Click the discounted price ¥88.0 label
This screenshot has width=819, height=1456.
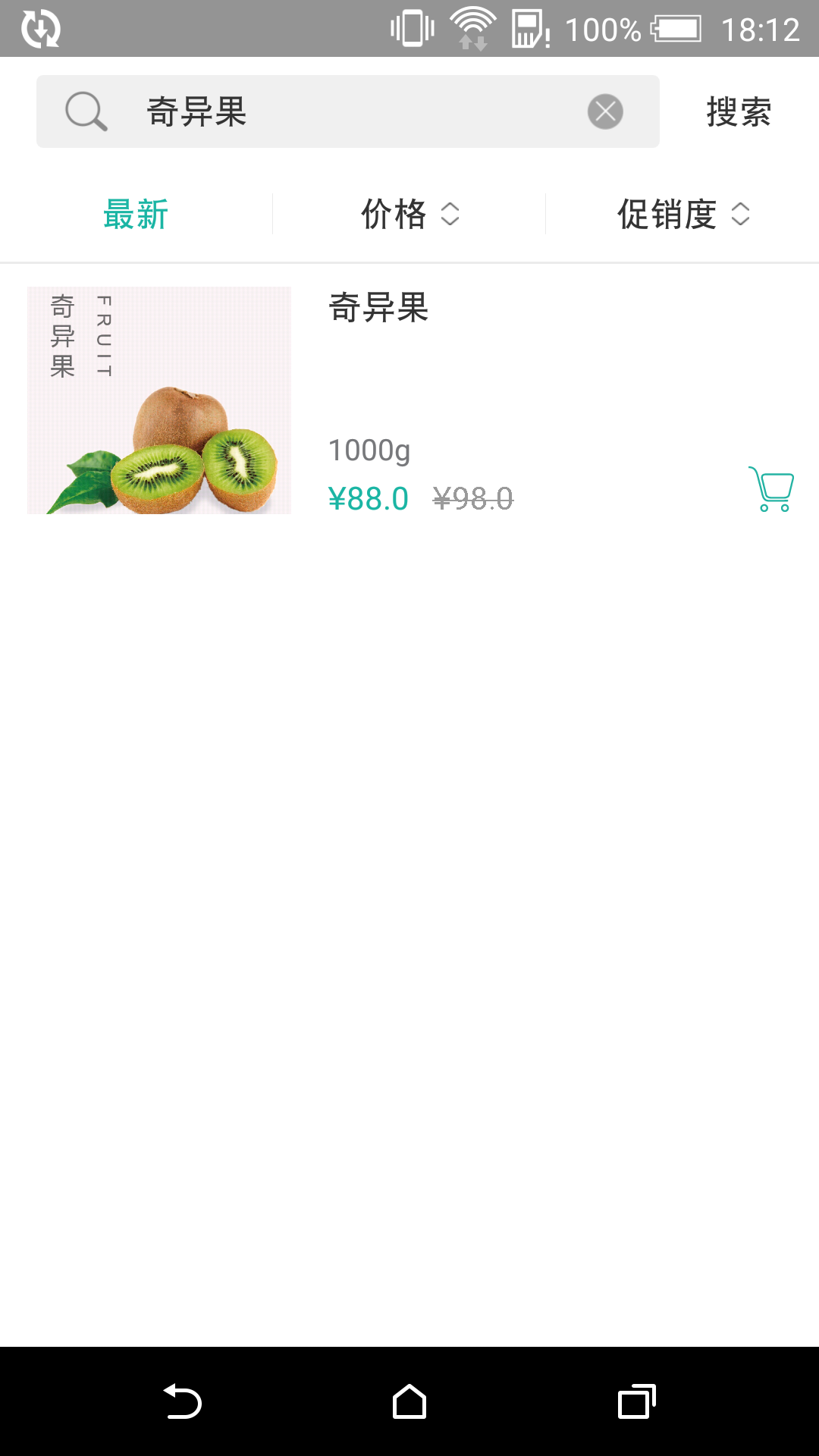pyautogui.click(x=369, y=498)
